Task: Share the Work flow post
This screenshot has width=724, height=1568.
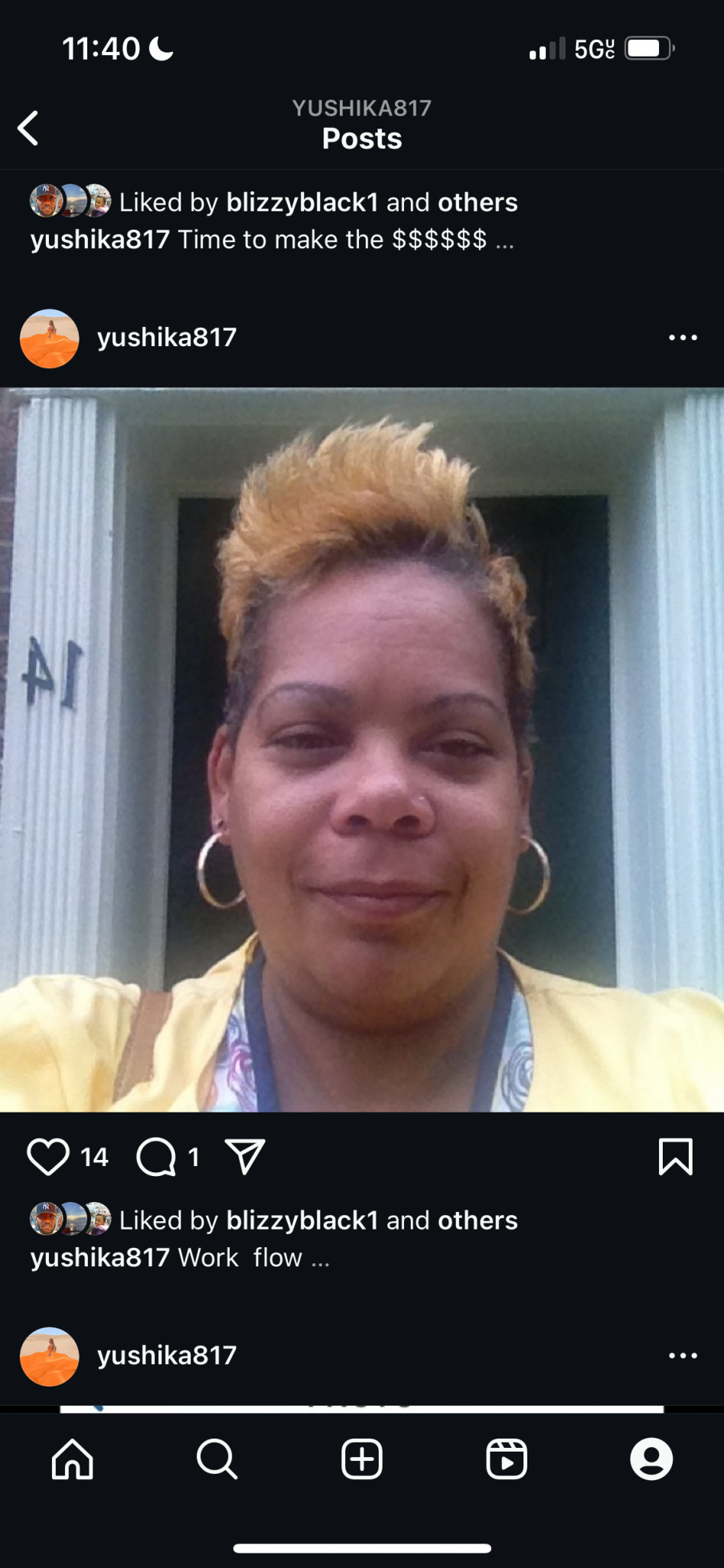Action: pyautogui.click(x=245, y=1156)
